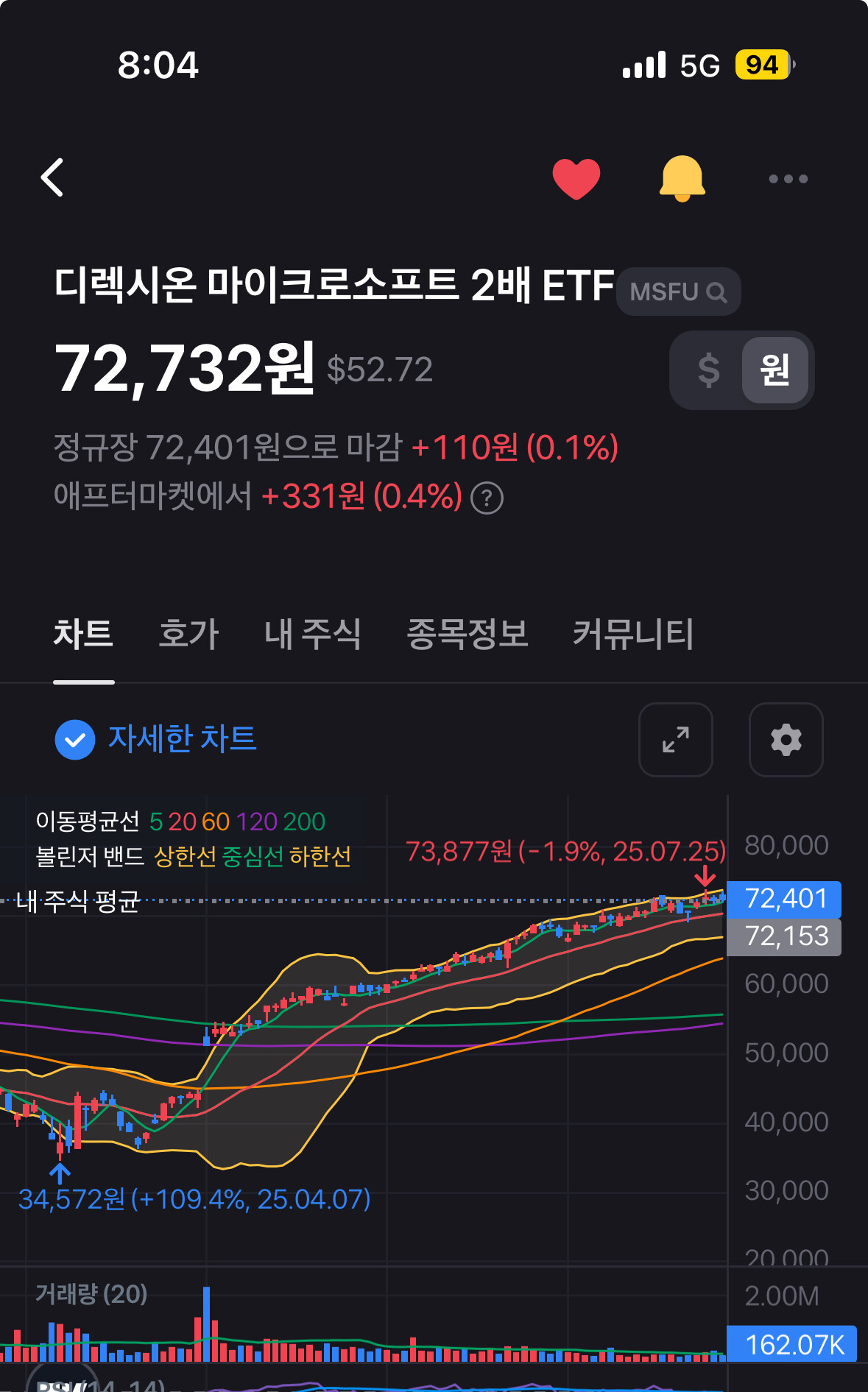The width and height of the screenshot is (868, 1392).
Task: Open the price alert bell
Action: pos(682,178)
